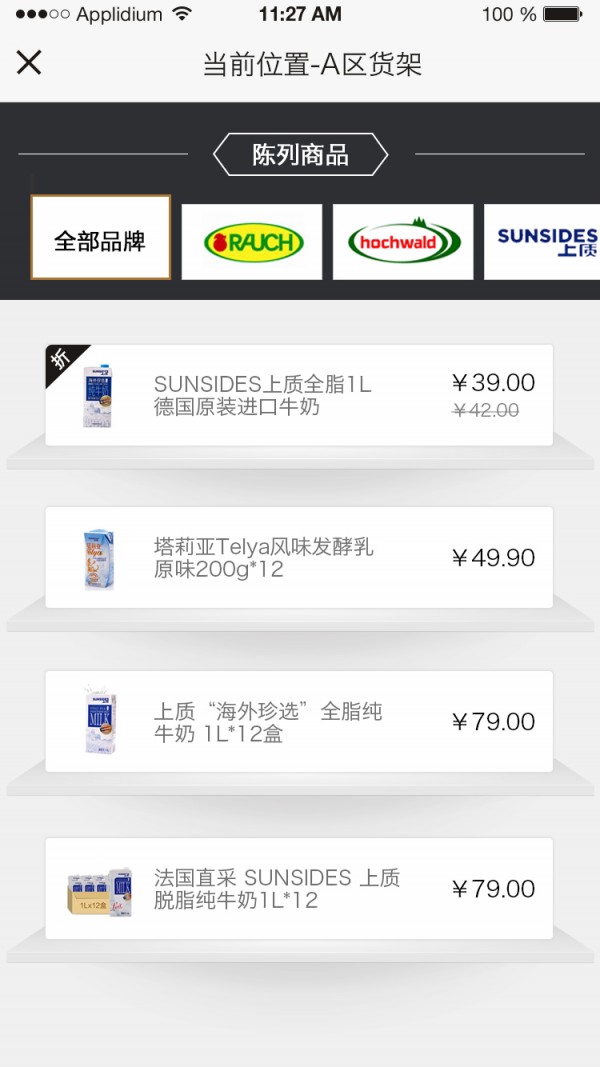The height and width of the screenshot is (1067, 600).
Task: Tap the 法国直采 SUNSIDES 脱脂纯牛奶 card
Action: coord(299,888)
